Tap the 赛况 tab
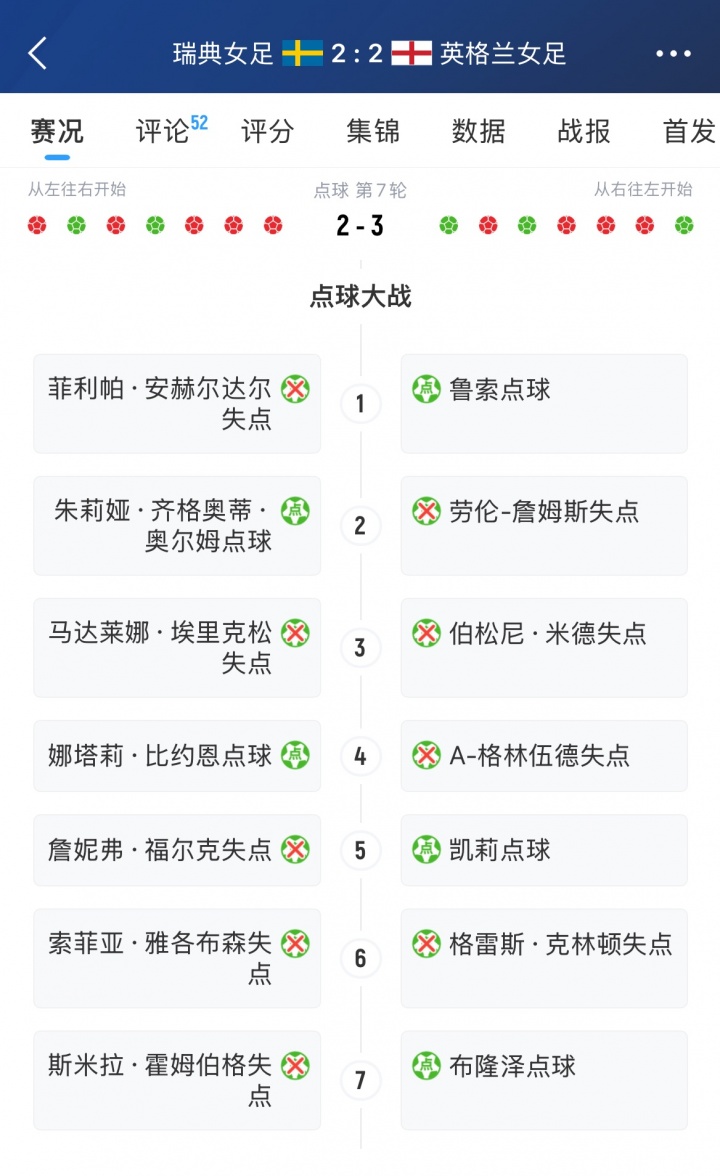This screenshot has width=720, height=1176. point(57,131)
